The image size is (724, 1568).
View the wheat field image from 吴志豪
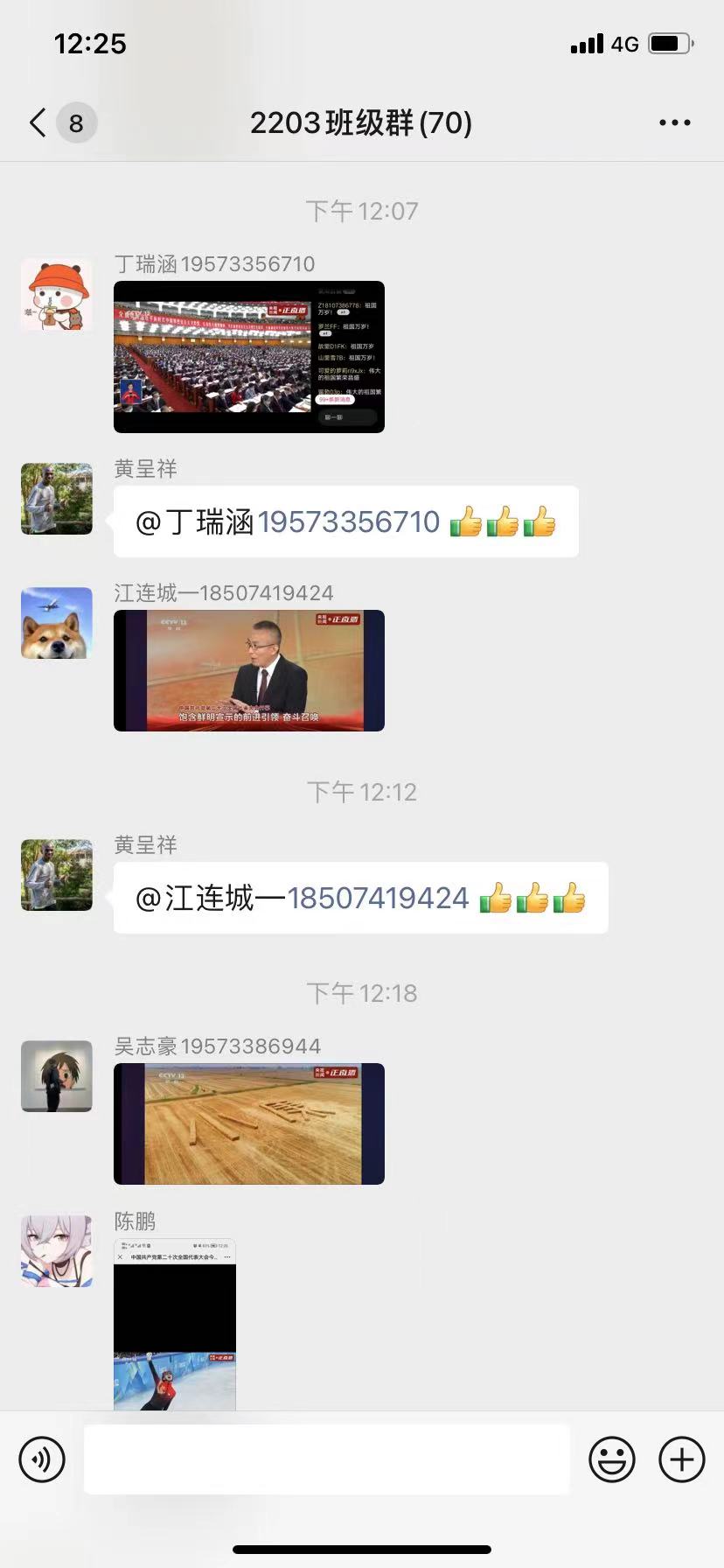tap(249, 1123)
